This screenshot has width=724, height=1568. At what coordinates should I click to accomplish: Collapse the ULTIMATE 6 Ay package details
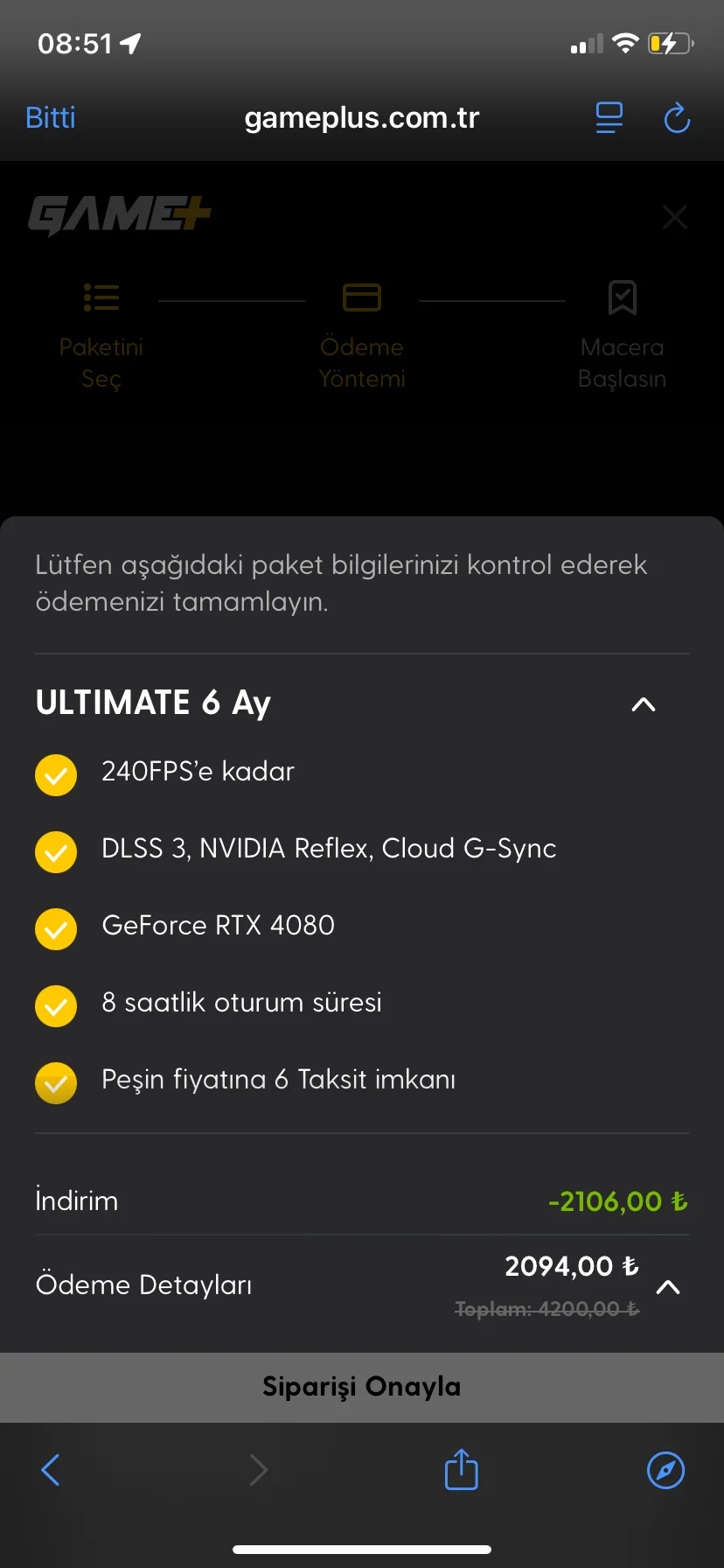(x=644, y=704)
